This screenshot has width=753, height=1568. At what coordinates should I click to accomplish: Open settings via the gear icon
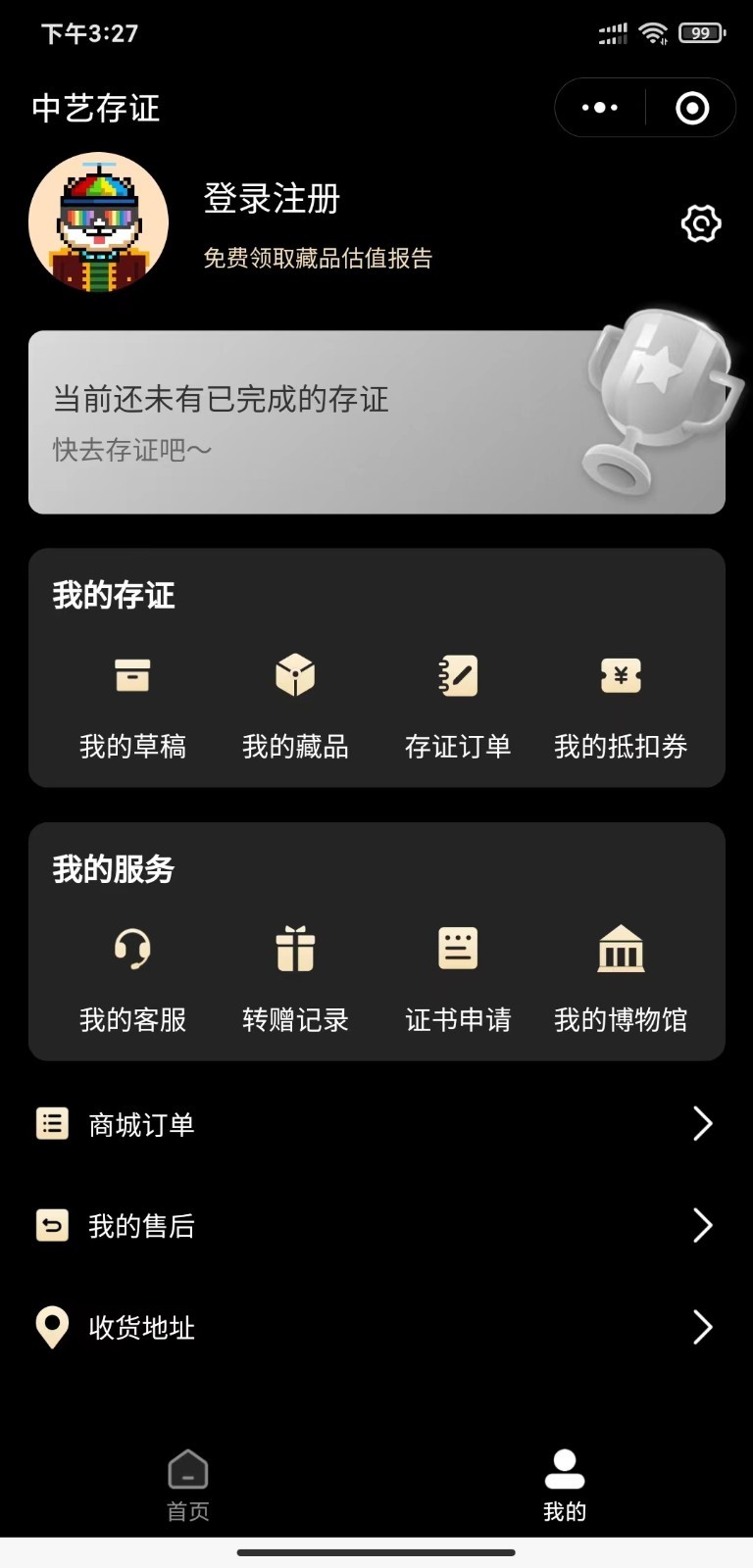pyautogui.click(x=701, y=224)
